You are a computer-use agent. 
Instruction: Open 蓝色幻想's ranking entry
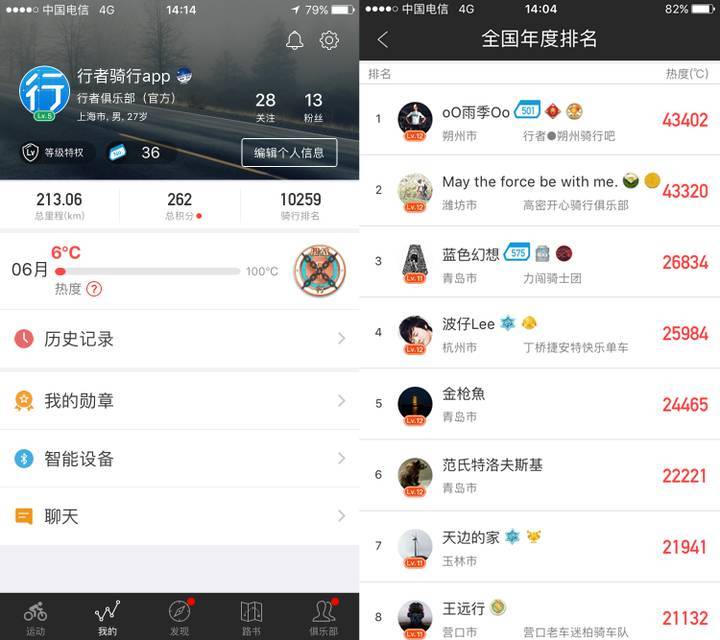click(x=540, y=262)
